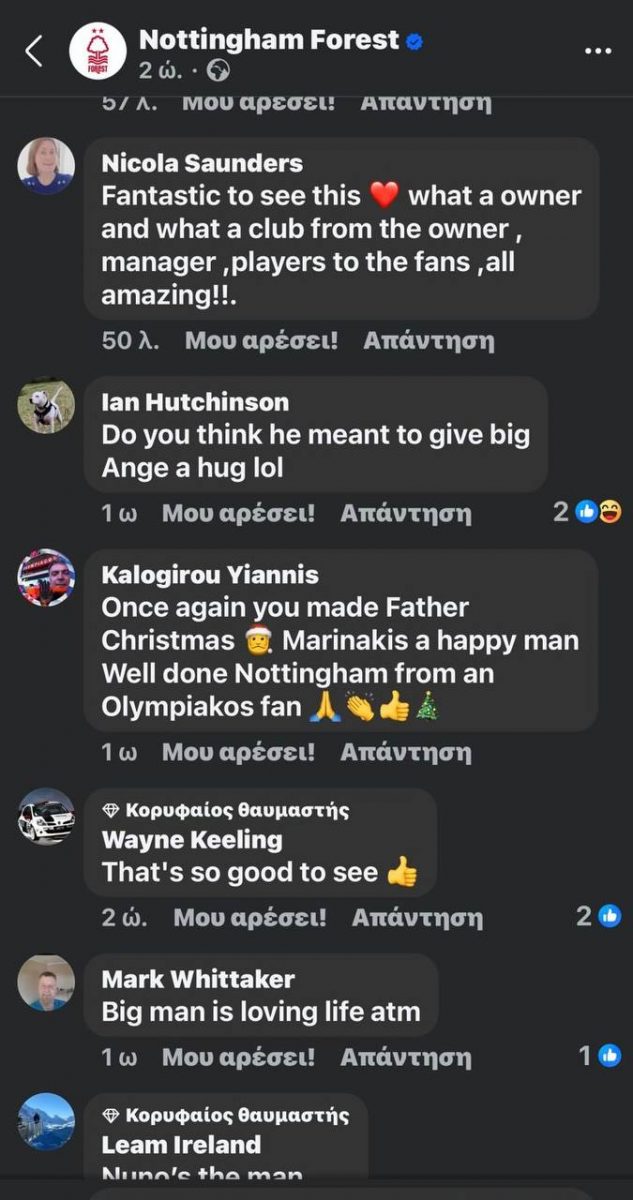
Task: Open Kalogirou Yiannis' profile name
Action: (x=210, y=575)
